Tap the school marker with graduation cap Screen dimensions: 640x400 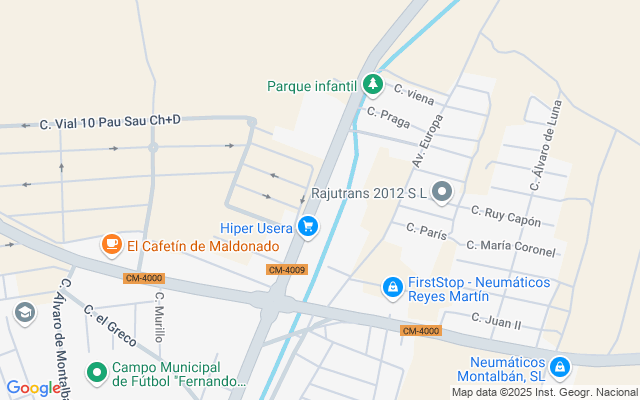25,313
